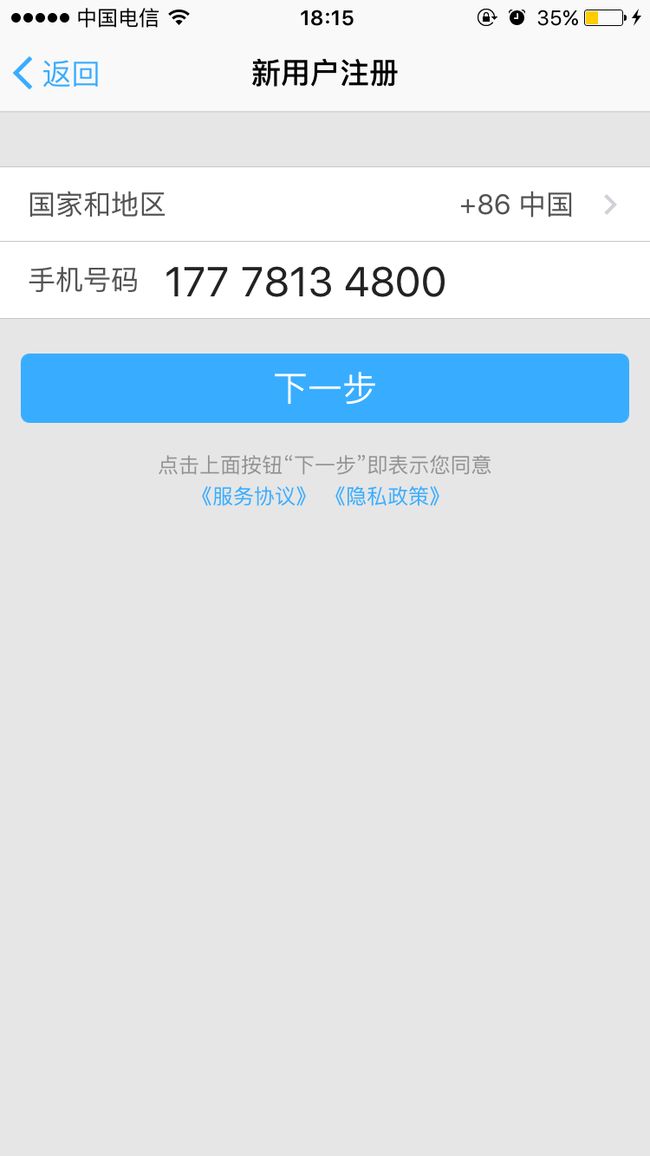The width and height of the screenshot is (650, 1156).
Task: Open the 国家和地区 country selector row
Action: pyautogui.click(x=325, y=204)
